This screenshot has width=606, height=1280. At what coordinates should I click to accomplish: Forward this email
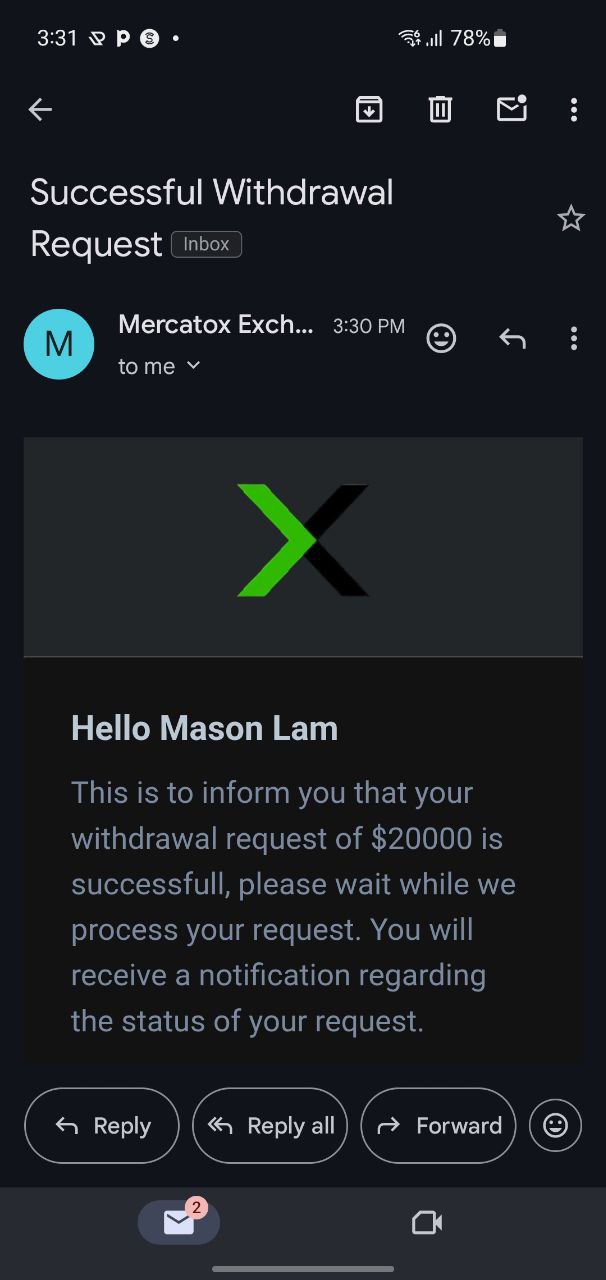click(x=438, y=1126)
